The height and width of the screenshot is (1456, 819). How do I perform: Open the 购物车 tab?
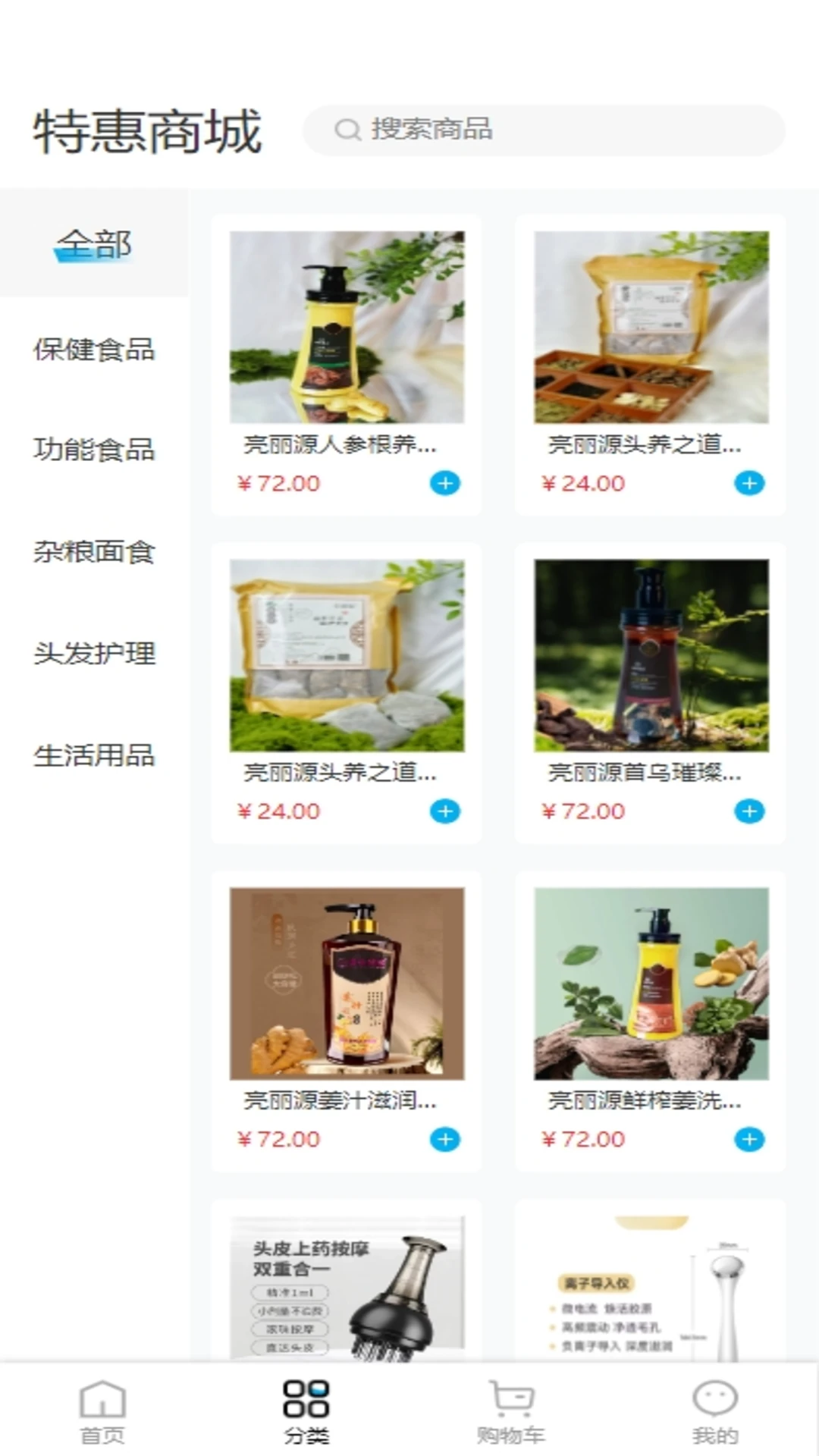pos(511,1411)
